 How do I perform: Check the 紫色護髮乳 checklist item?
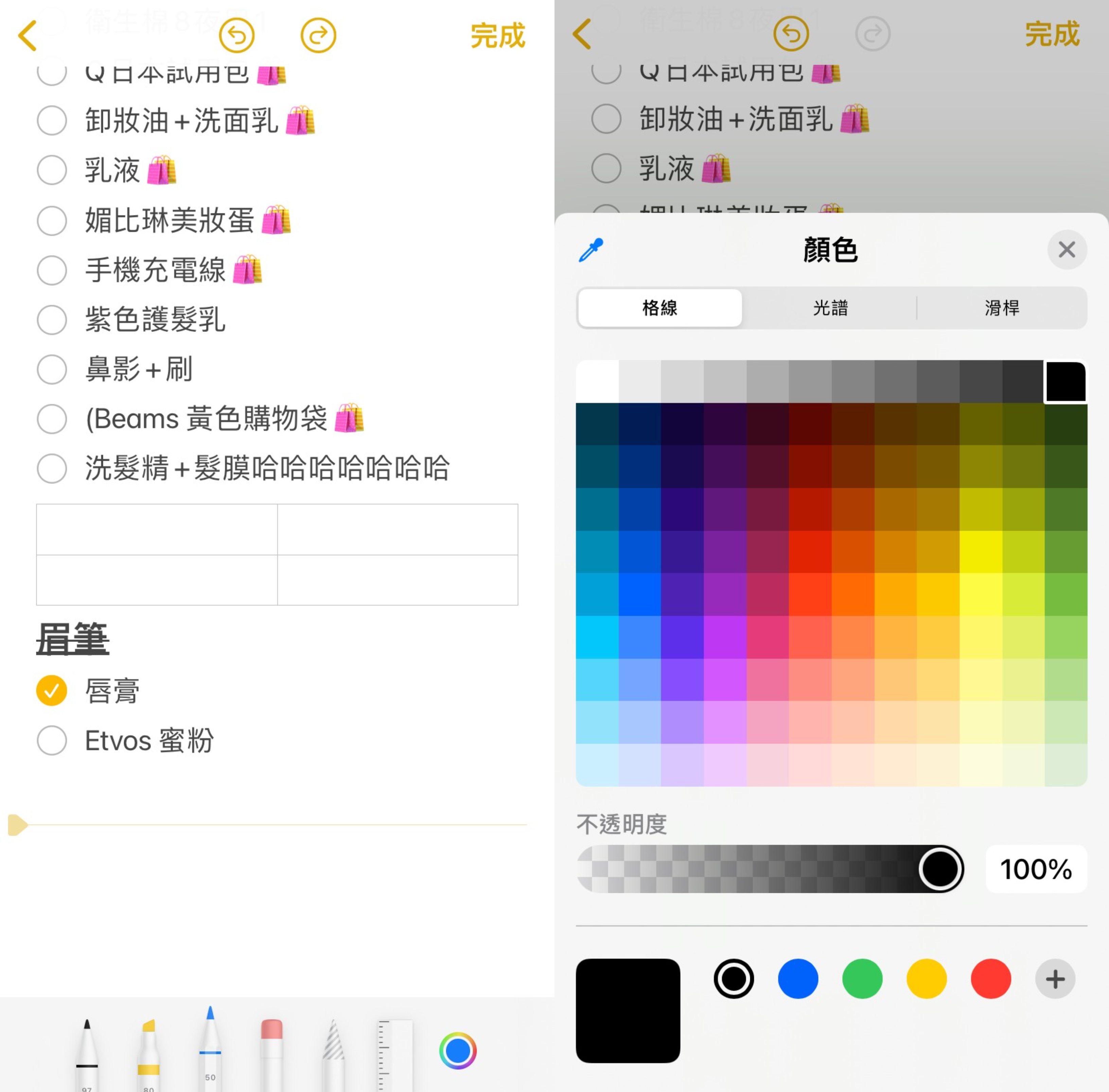[x=52, y=319]
